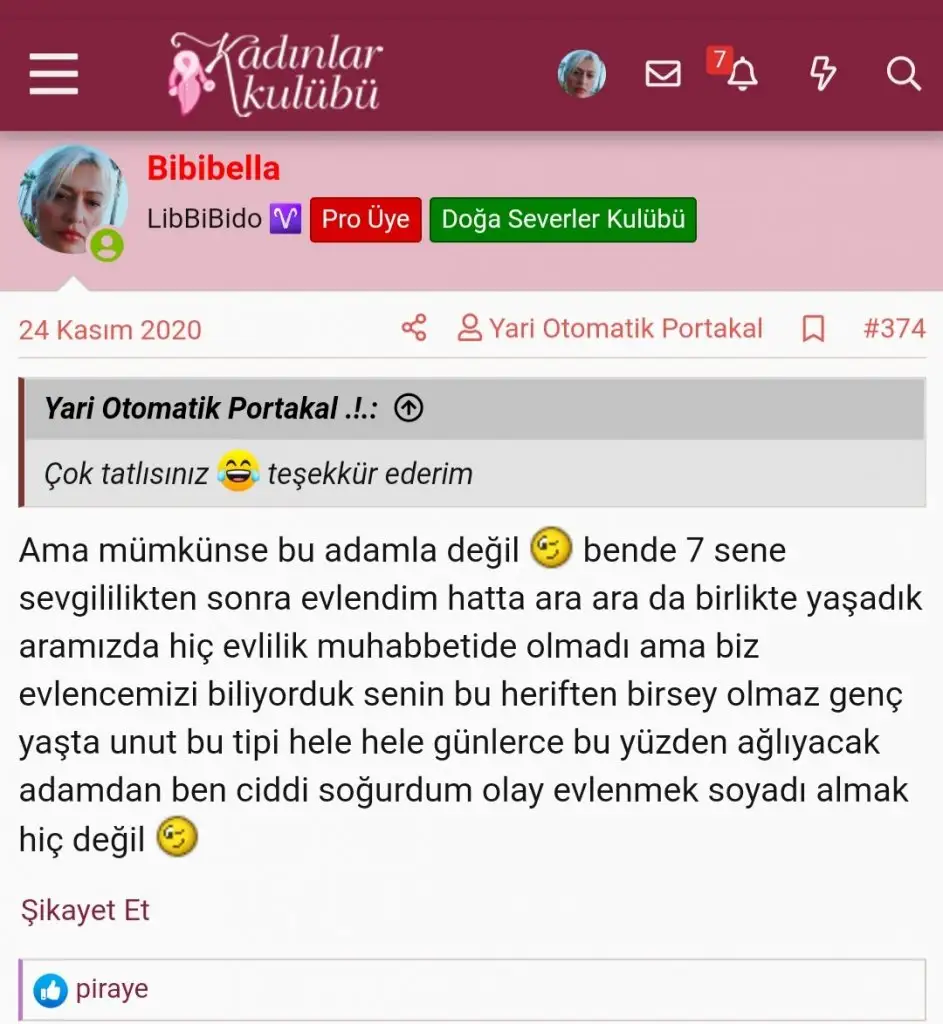The image size is (943, 1024).
Task: Open the 24 Kasım 2020 date link
Action: coord(110,329)
